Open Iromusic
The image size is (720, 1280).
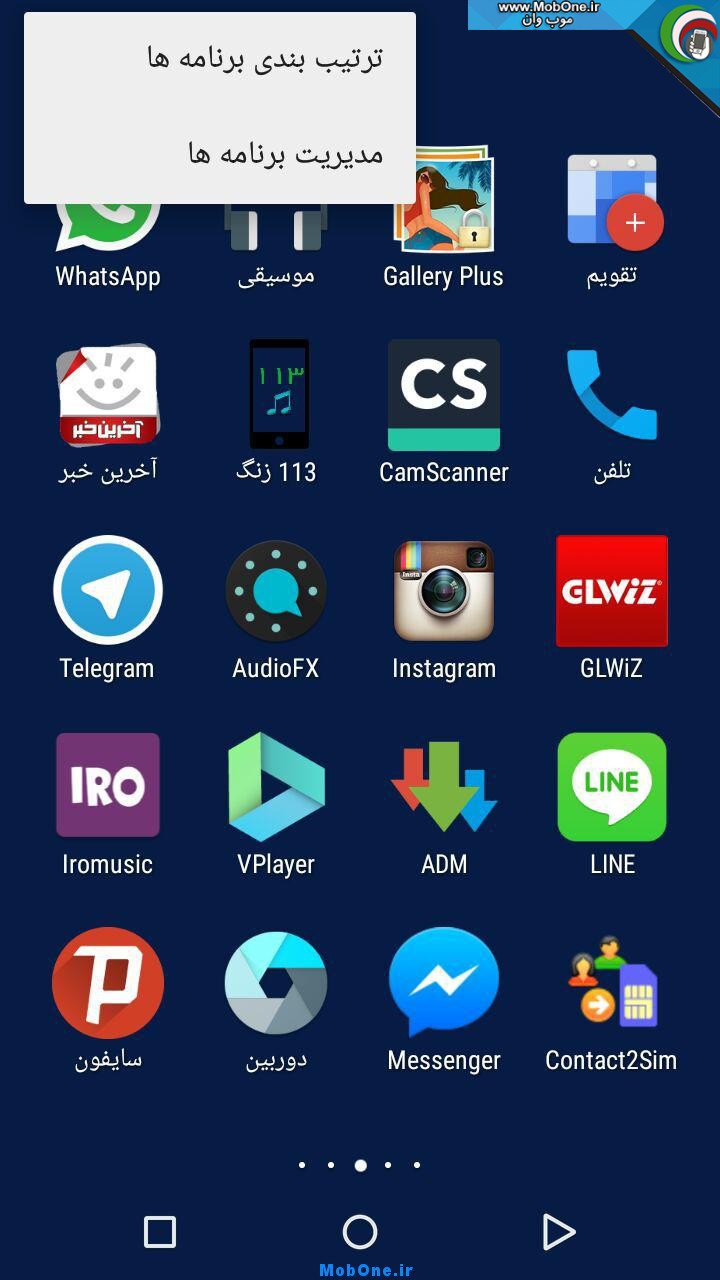[x=108, y=786]
